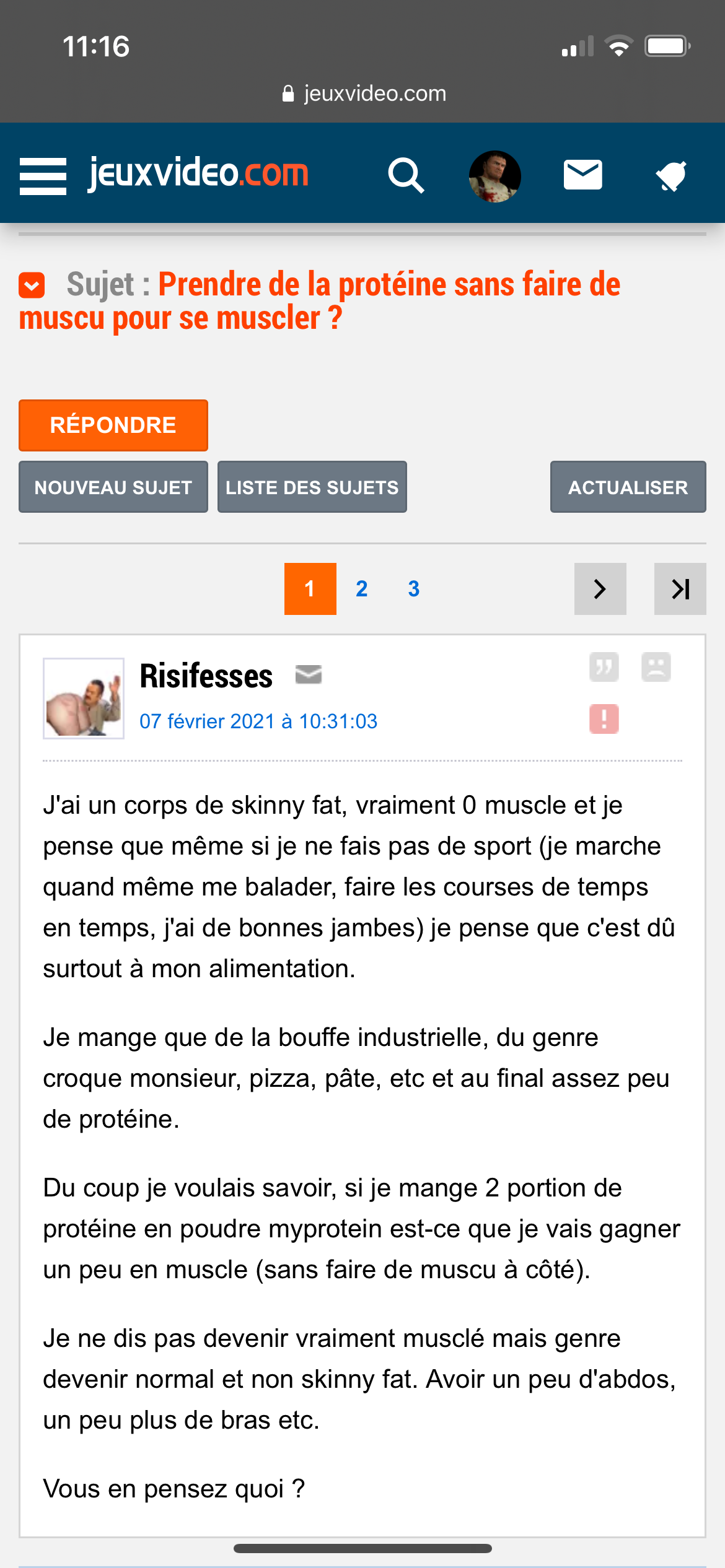Create a topic with NOUVEAU SUJET
This screenshot has width=725, height=1568.
[x=113, y=487]
